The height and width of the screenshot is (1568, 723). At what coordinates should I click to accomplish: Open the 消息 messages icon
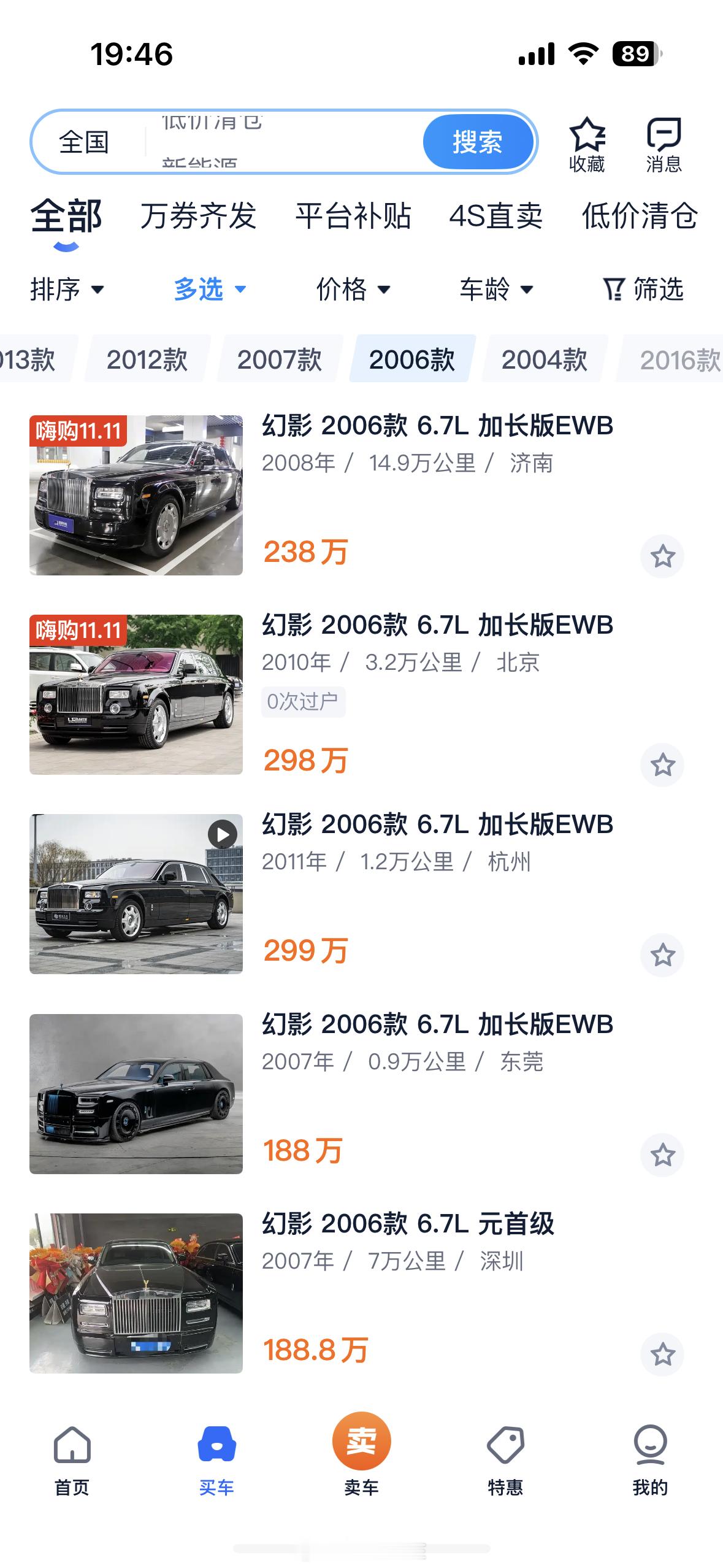click(x=664, y=145)
